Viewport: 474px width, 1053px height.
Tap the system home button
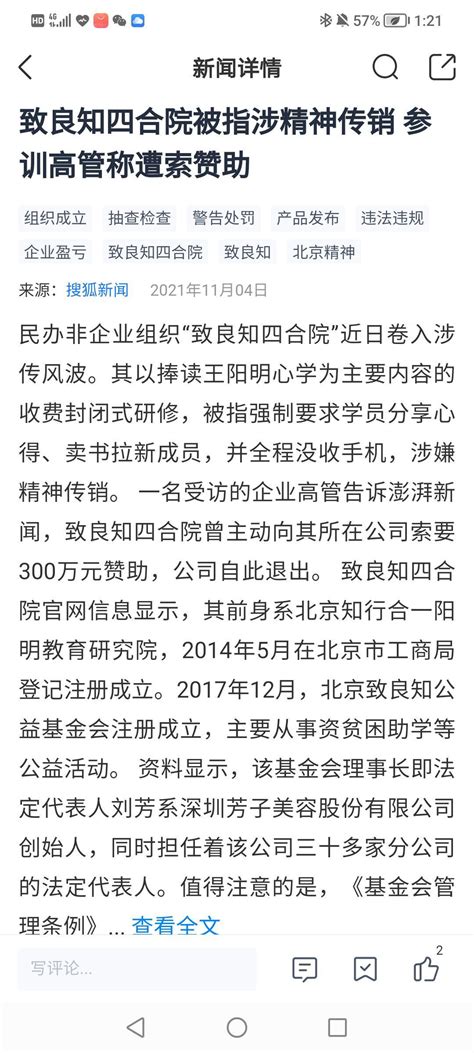point(237,1027)
